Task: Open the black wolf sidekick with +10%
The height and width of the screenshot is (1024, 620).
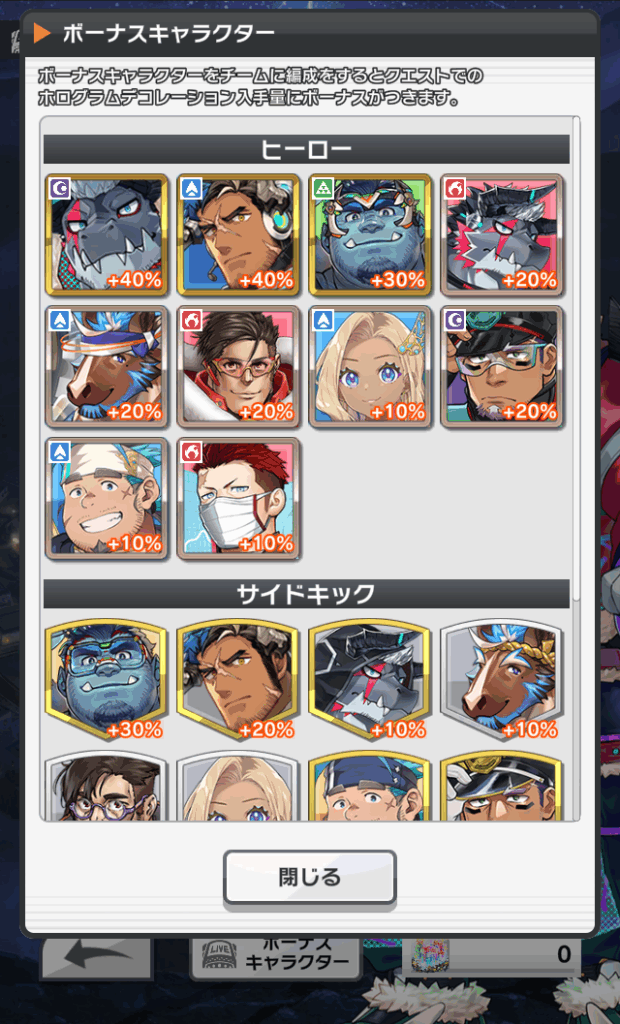Action: click(x=370, y=682)
